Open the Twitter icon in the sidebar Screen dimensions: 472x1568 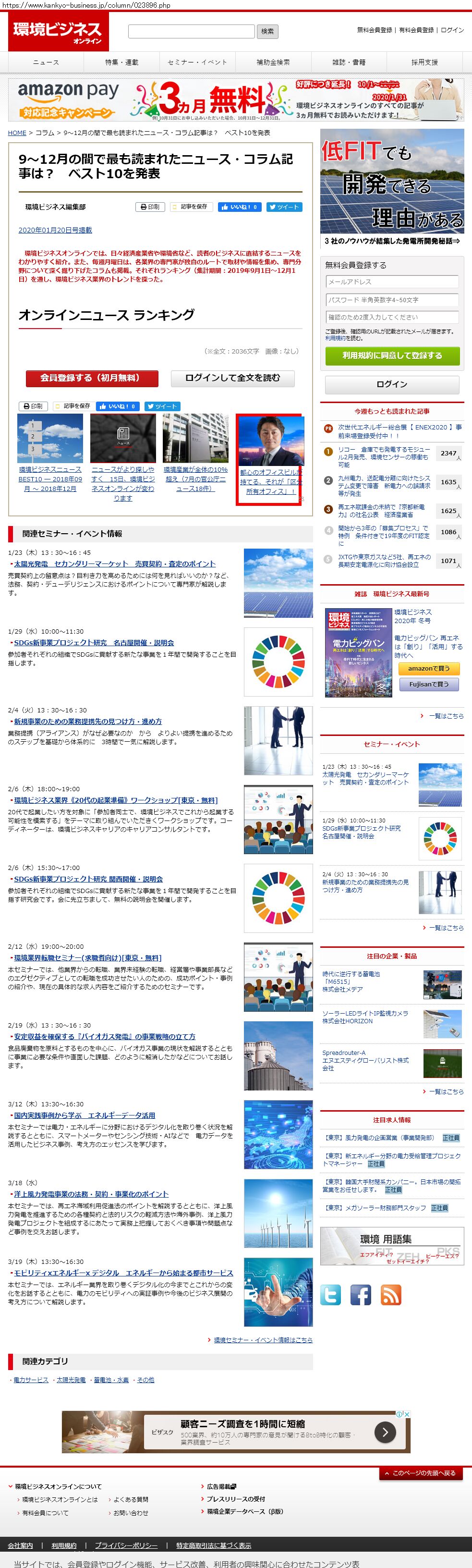tap(330, 1295)
